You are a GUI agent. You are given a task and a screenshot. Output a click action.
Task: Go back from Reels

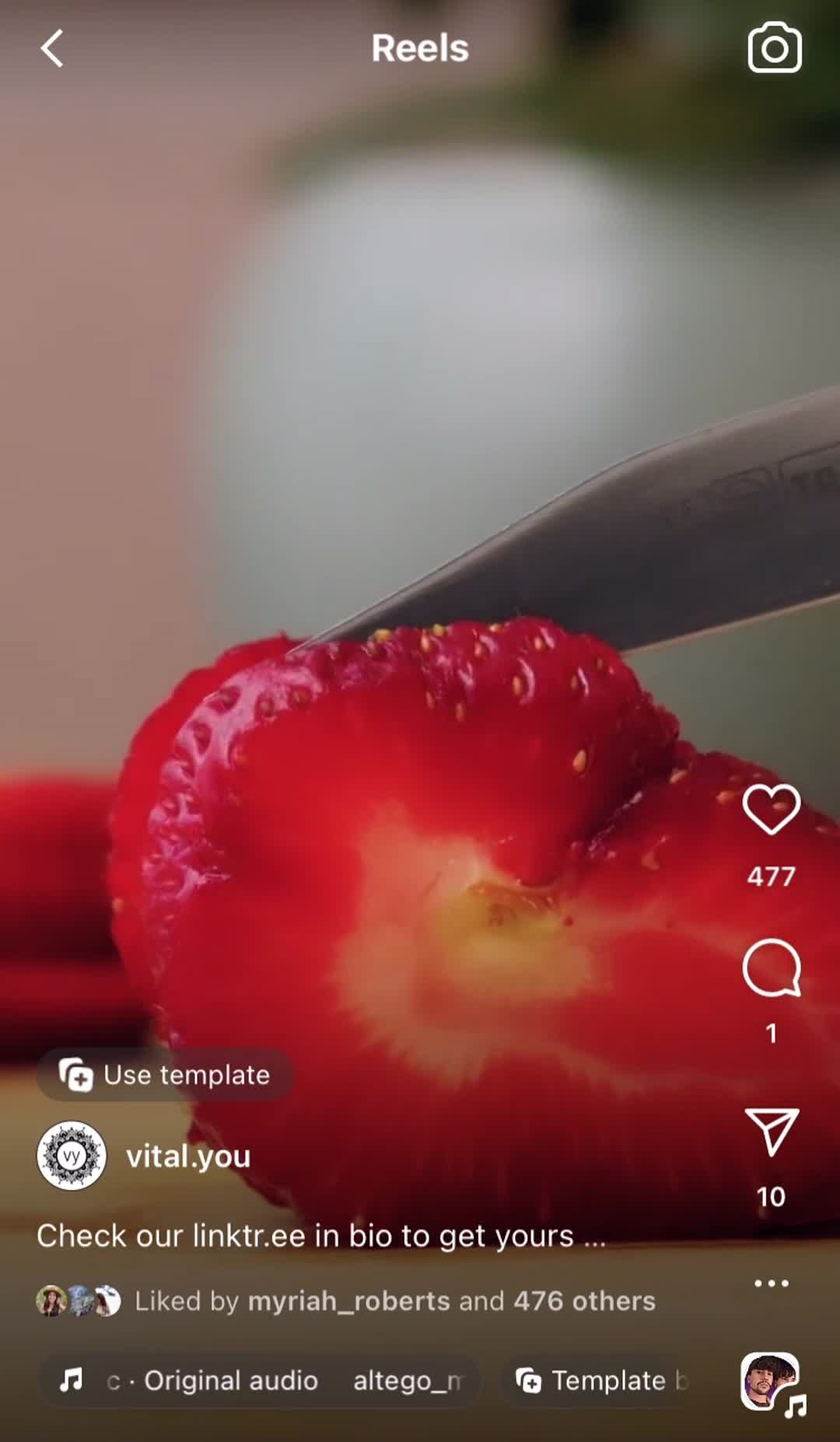(x=52, y=49)
